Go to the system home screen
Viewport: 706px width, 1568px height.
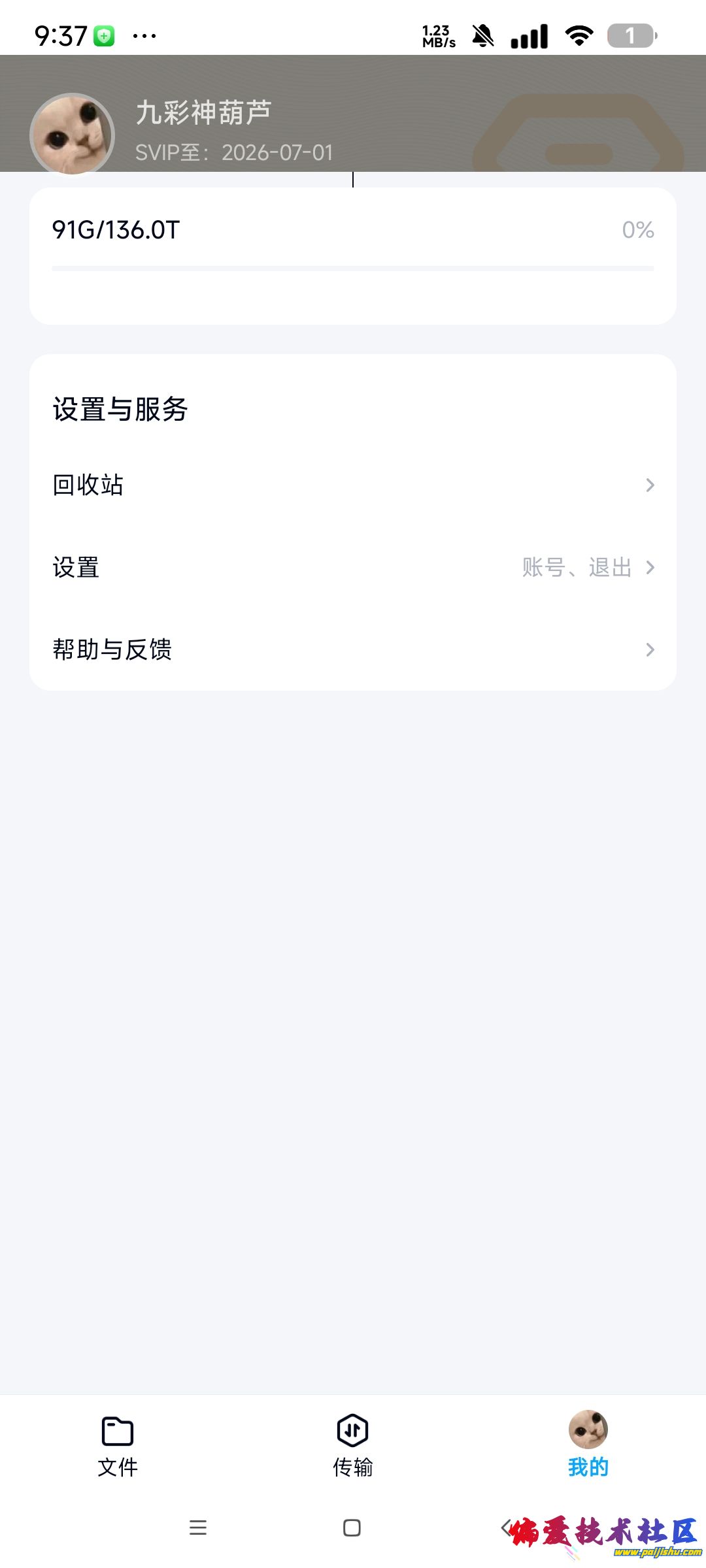352,1527
